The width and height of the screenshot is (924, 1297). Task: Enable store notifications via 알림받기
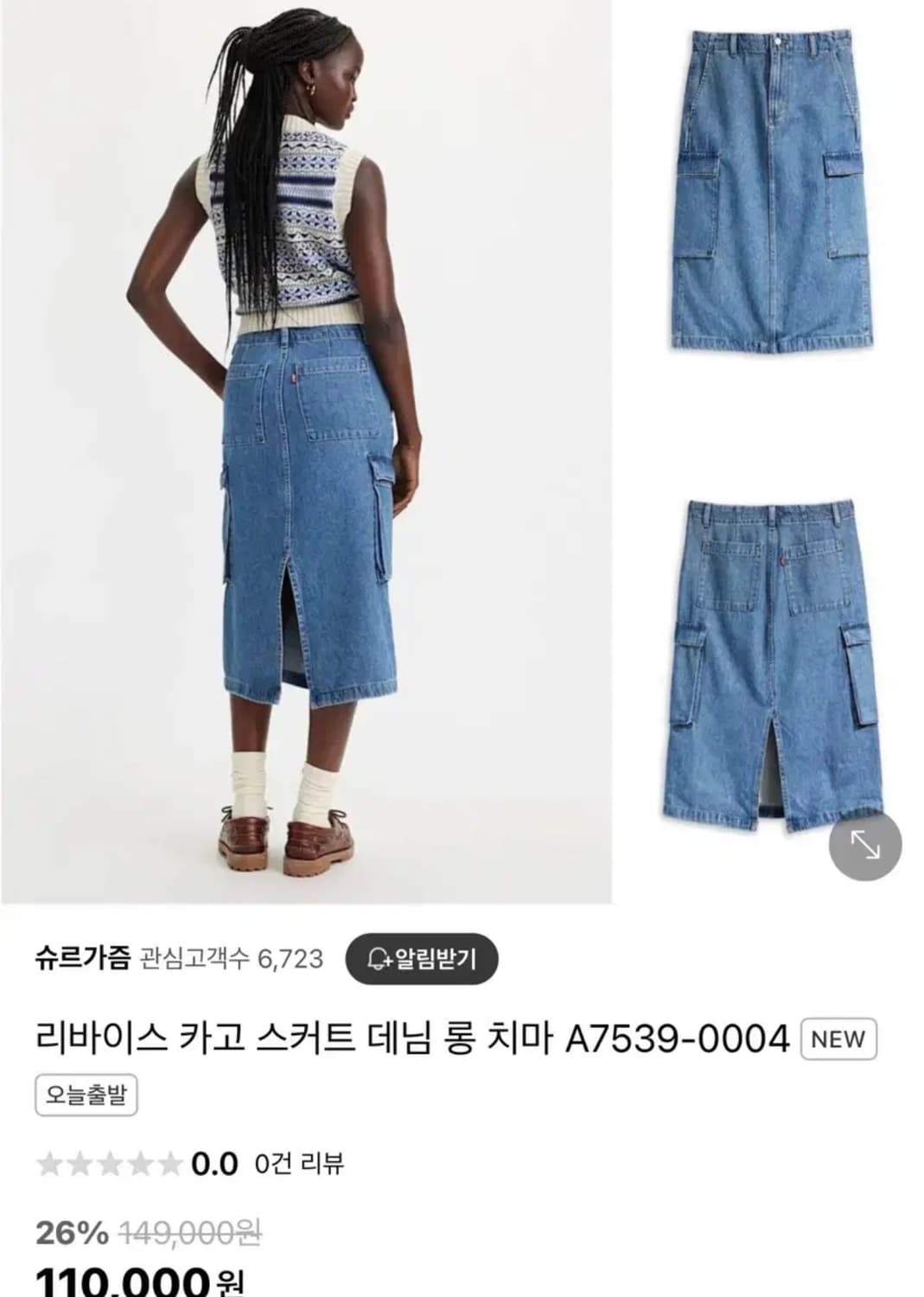424,959
